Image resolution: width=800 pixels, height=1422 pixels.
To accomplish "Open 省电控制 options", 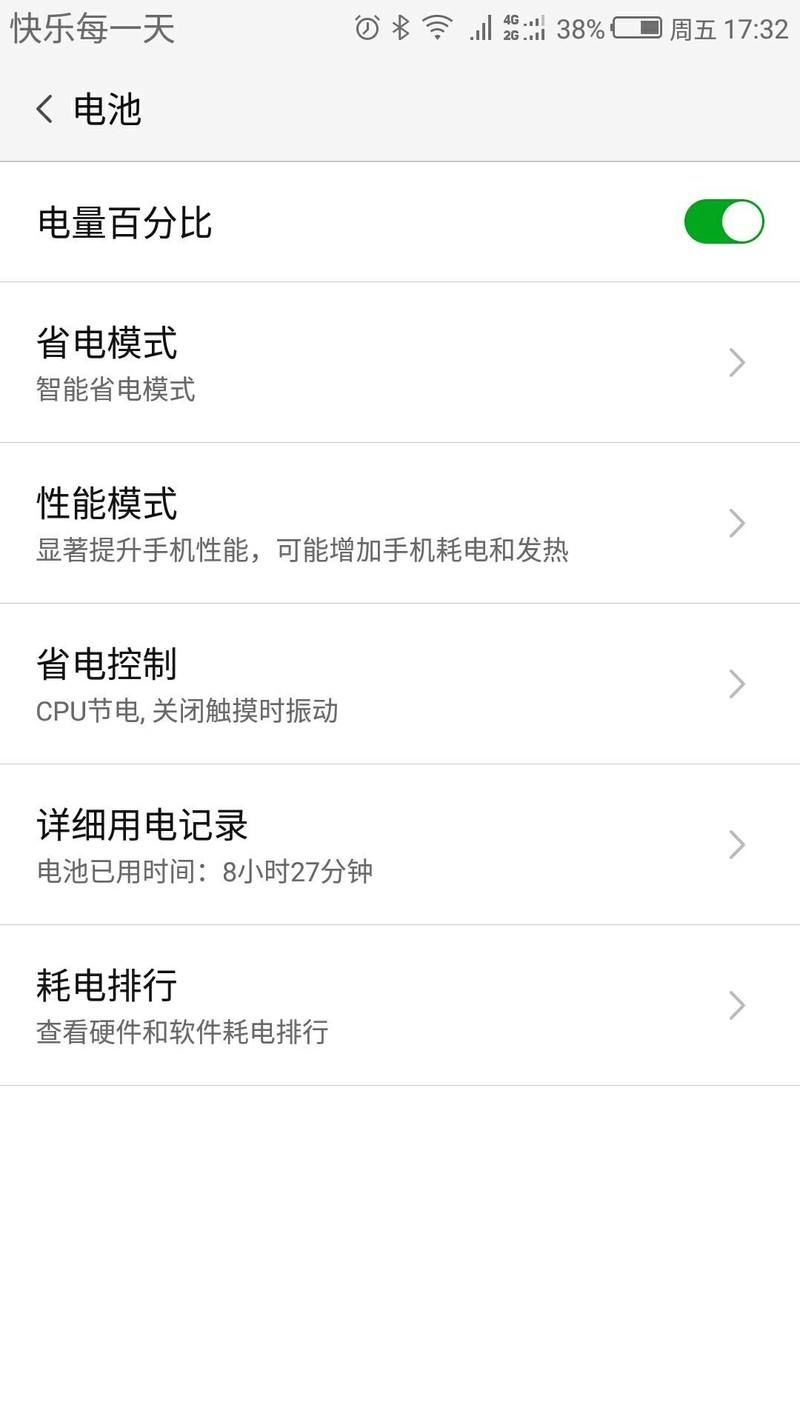I will pyautogui.click(x=400, y=684).
